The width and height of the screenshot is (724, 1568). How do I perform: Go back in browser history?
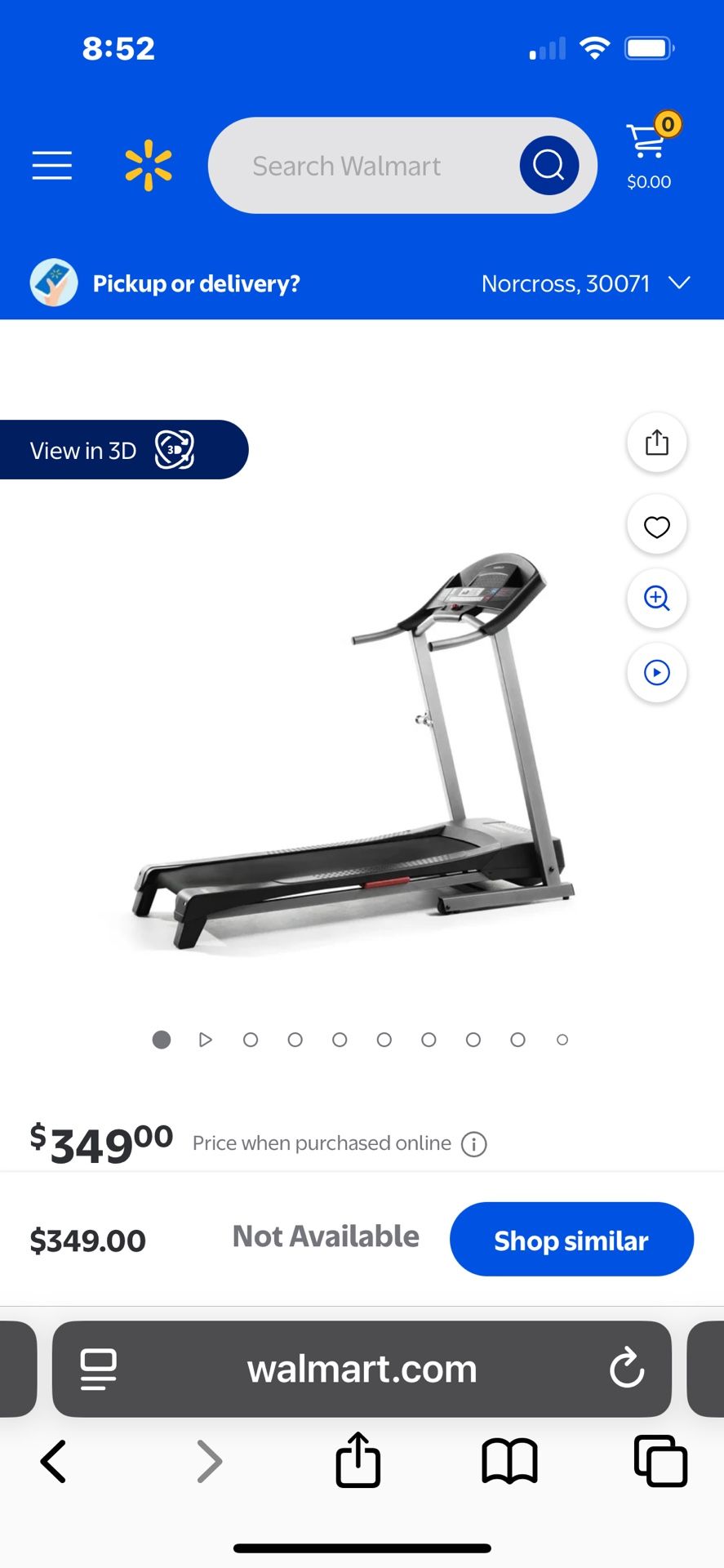54,1461
